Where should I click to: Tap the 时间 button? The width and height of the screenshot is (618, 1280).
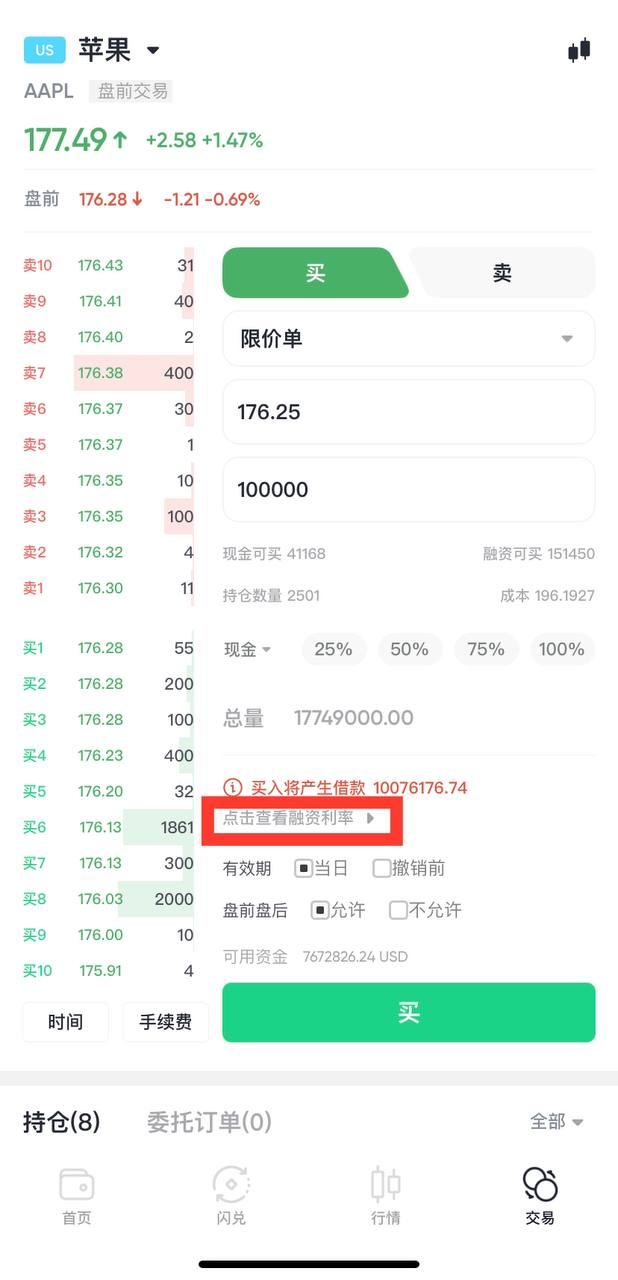point(65,1022)
